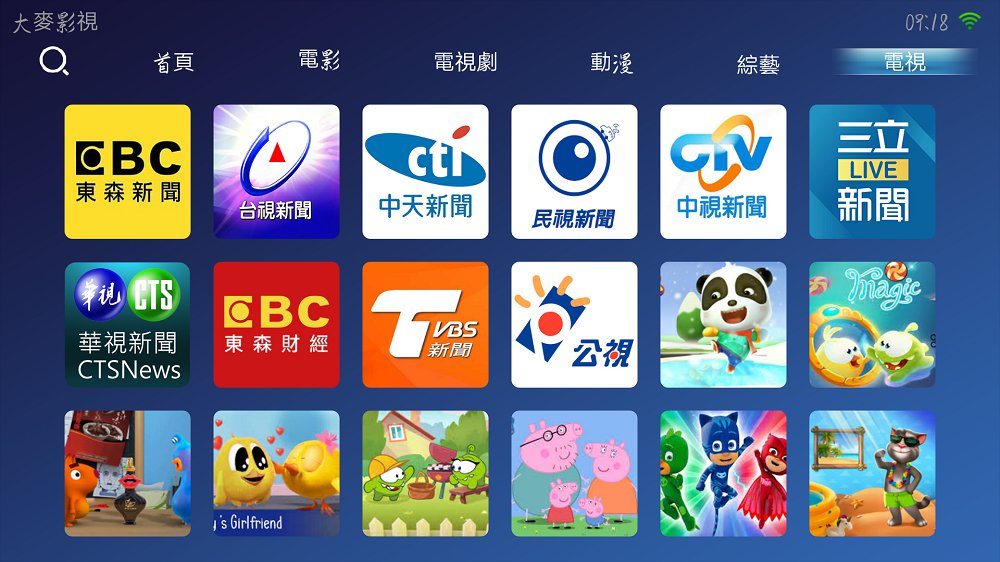1000x562 pixels.
Task: Tap the CTV 中視新聞 tile
Action: [723, 172]
